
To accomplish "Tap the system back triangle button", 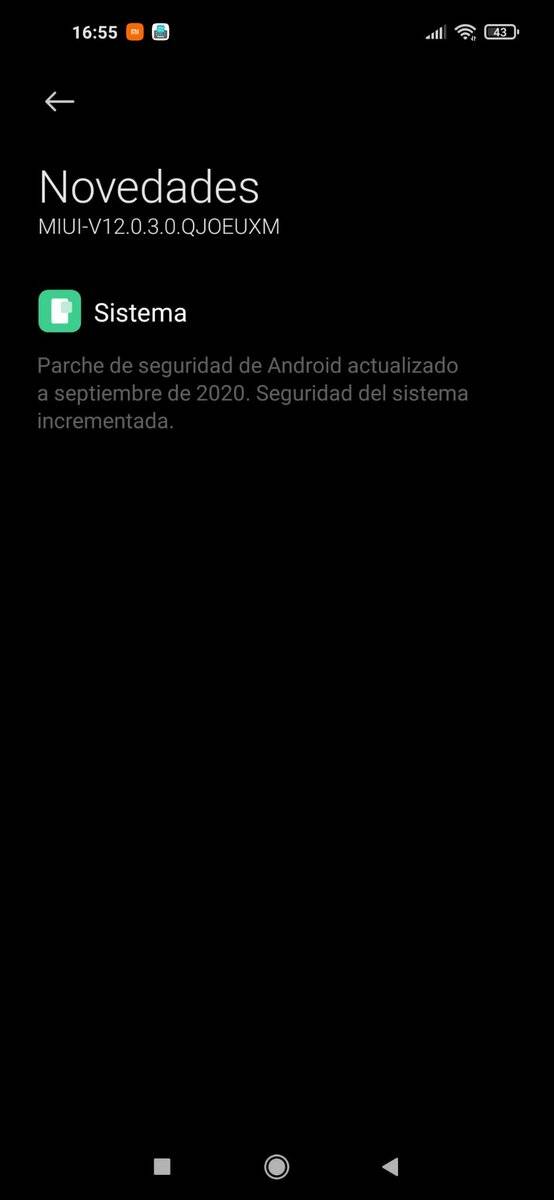I will tap(391, 1166).
